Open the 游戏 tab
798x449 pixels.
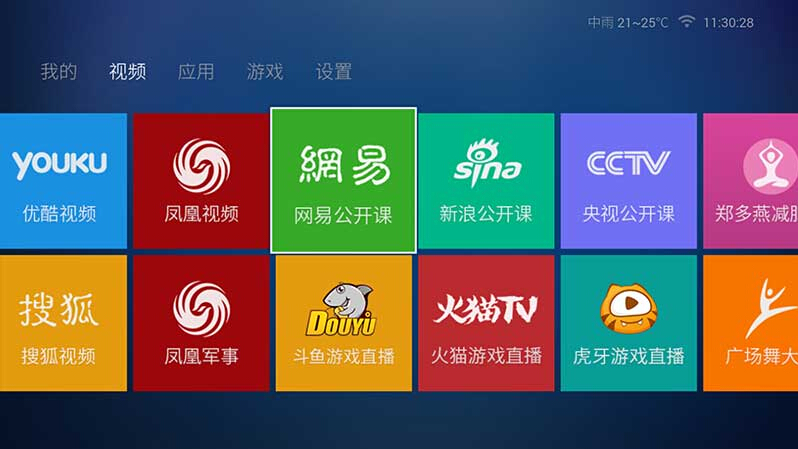click(x=265, y=72)
